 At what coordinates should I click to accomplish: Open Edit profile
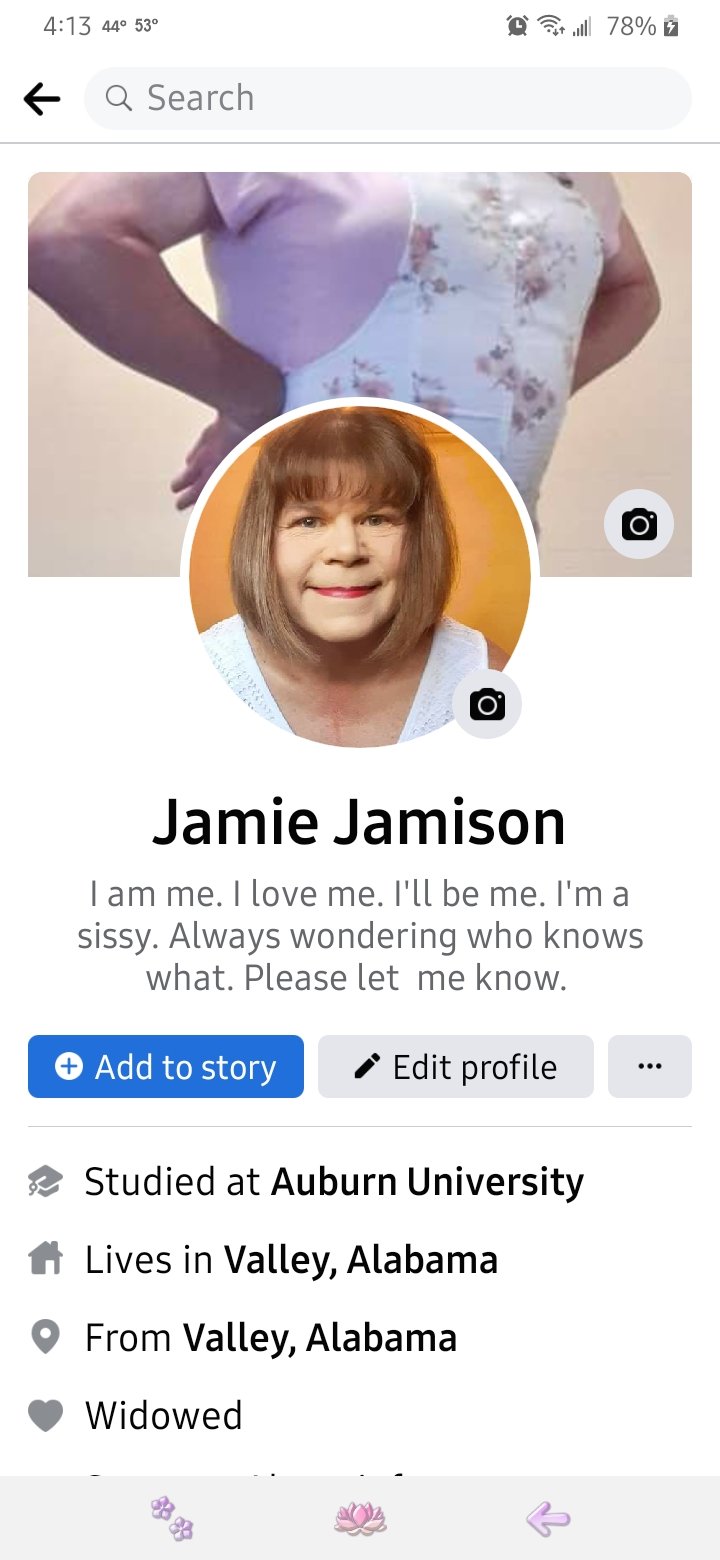(x=456, y=1067)
